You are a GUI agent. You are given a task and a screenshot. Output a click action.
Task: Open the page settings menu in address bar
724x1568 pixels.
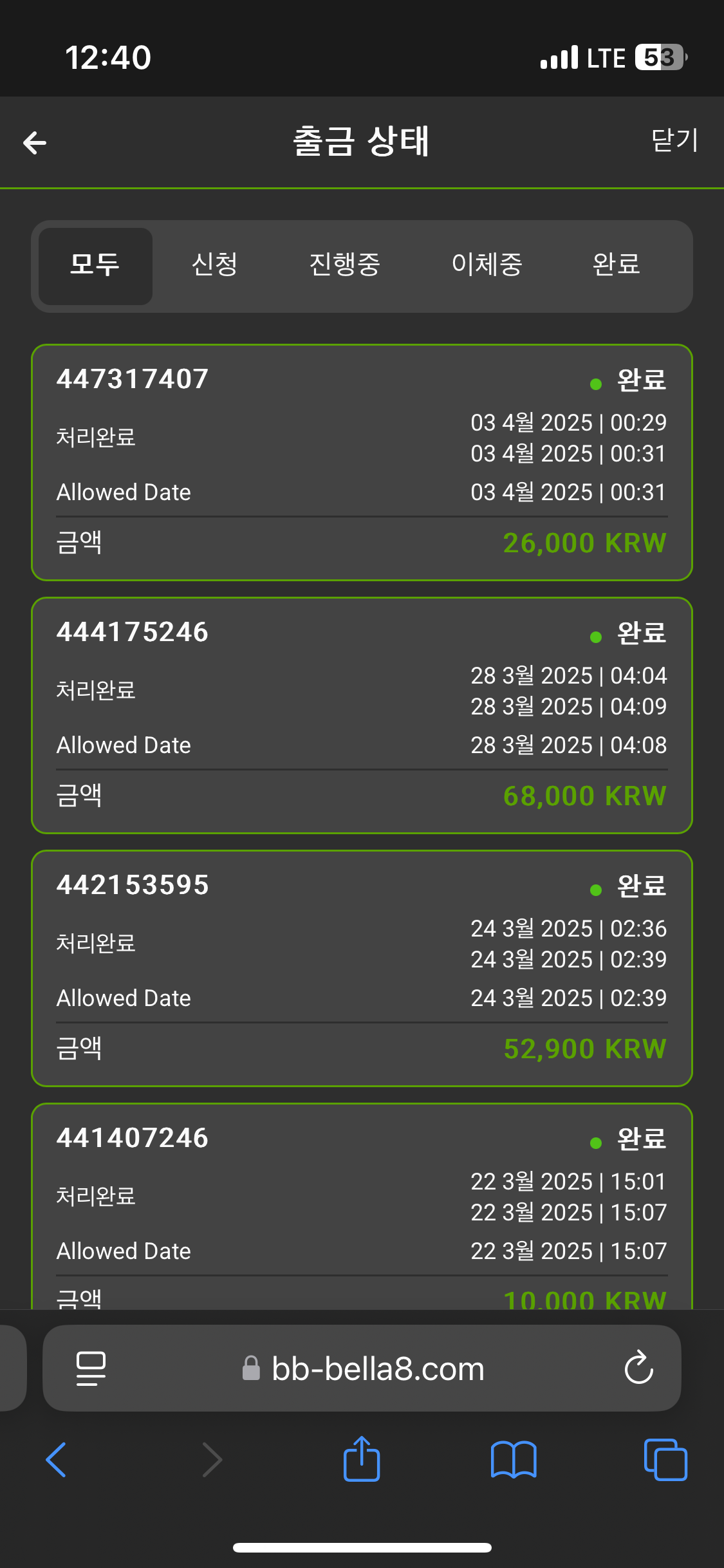[91, 1368]
